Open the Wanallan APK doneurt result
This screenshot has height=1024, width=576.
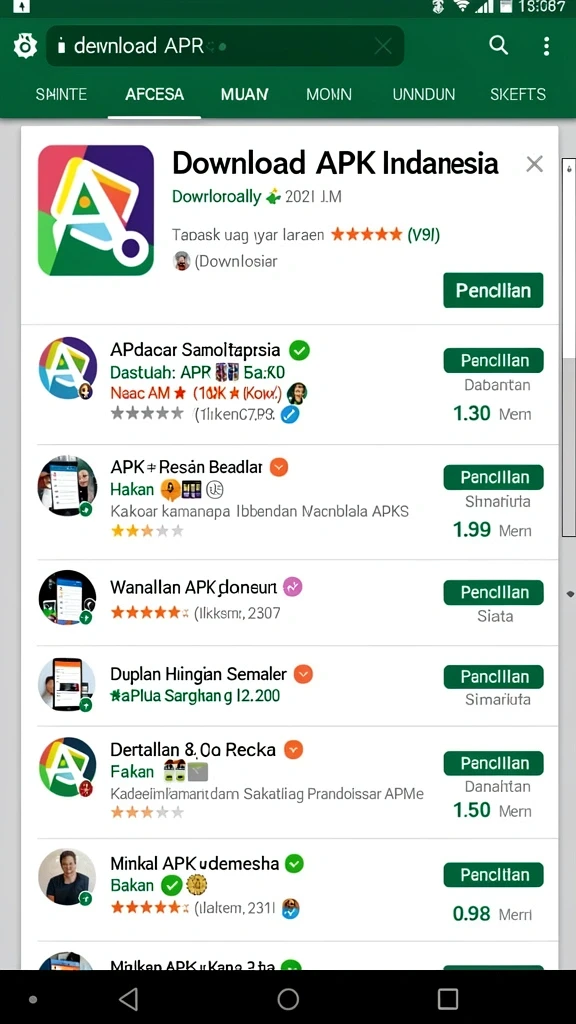(289, 602)
